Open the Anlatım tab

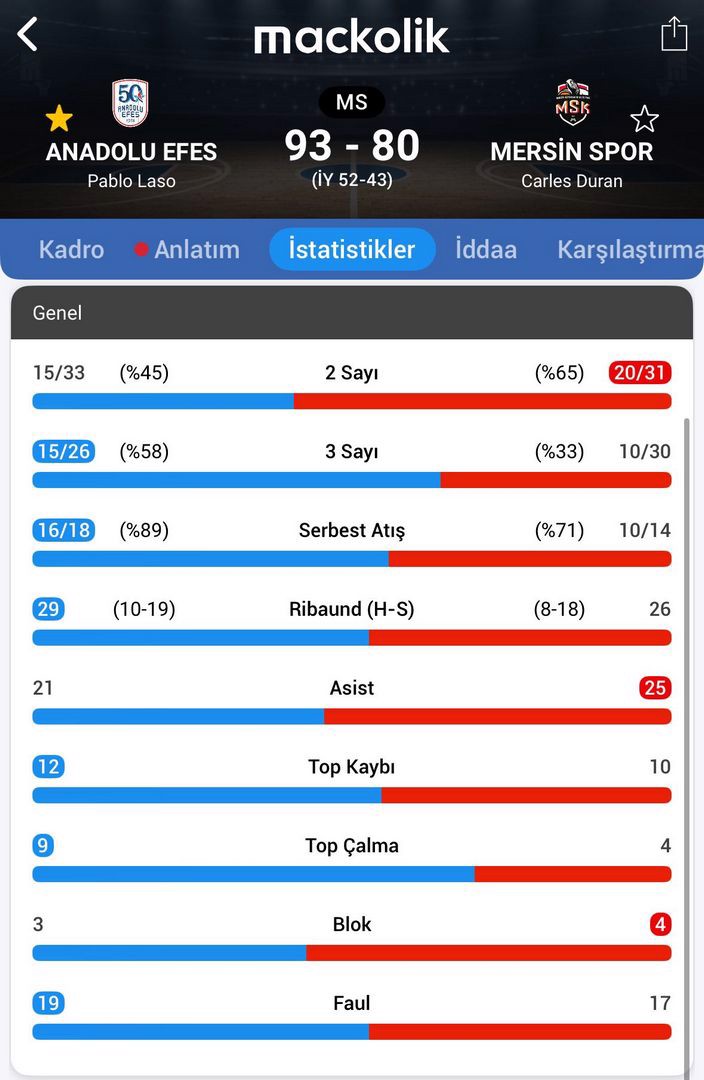tap(196, 249)
